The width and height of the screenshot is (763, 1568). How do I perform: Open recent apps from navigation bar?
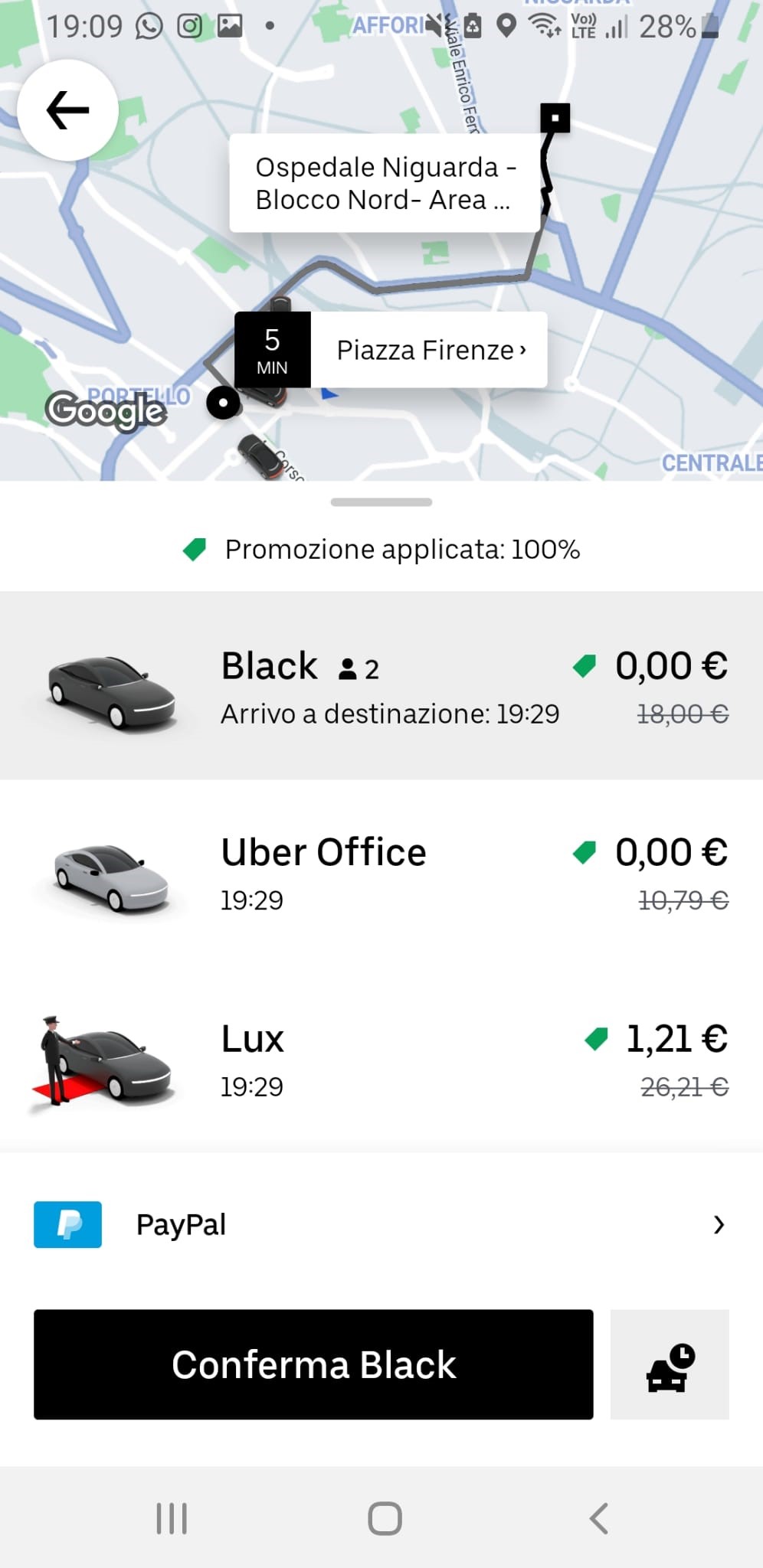[x=172, y=1518]
